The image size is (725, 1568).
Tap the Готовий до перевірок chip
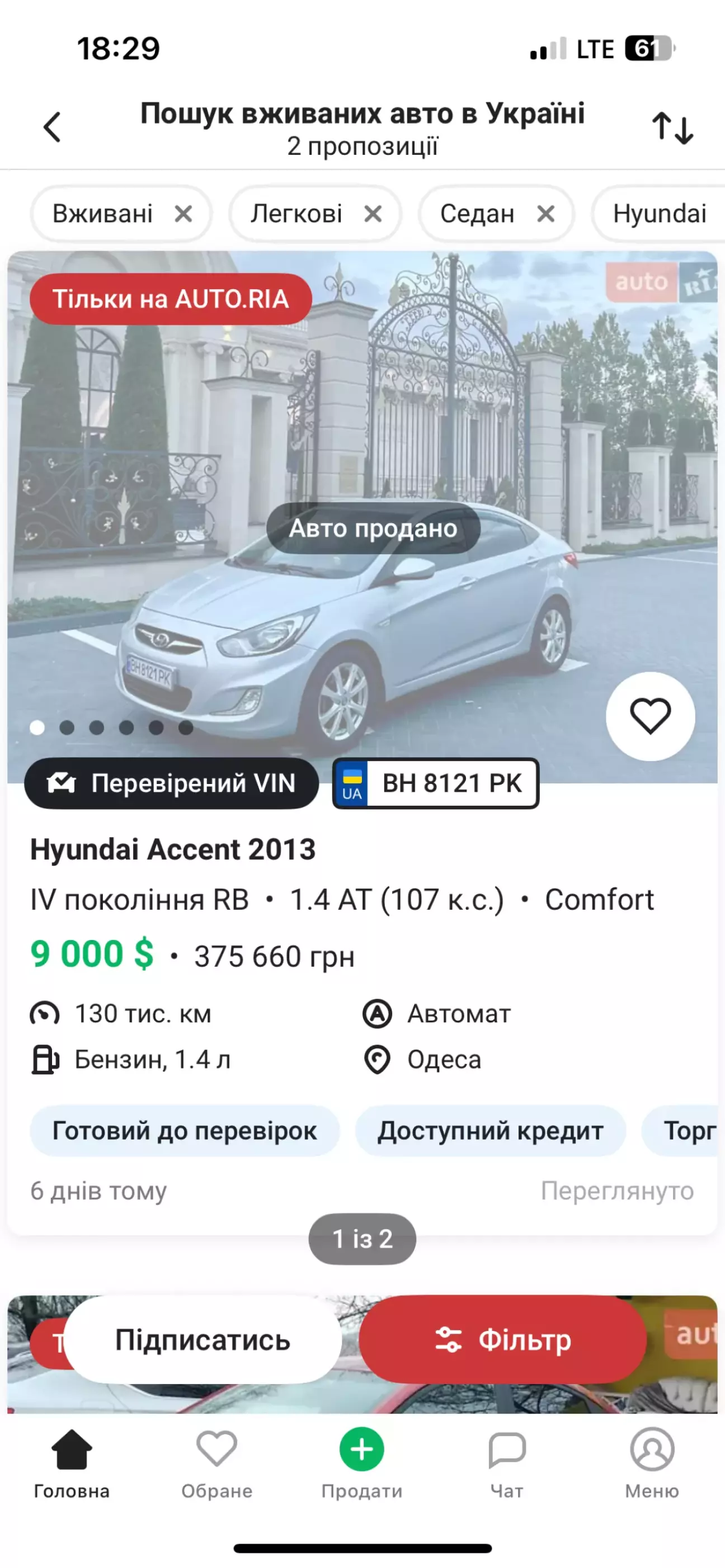(185, 1131)
